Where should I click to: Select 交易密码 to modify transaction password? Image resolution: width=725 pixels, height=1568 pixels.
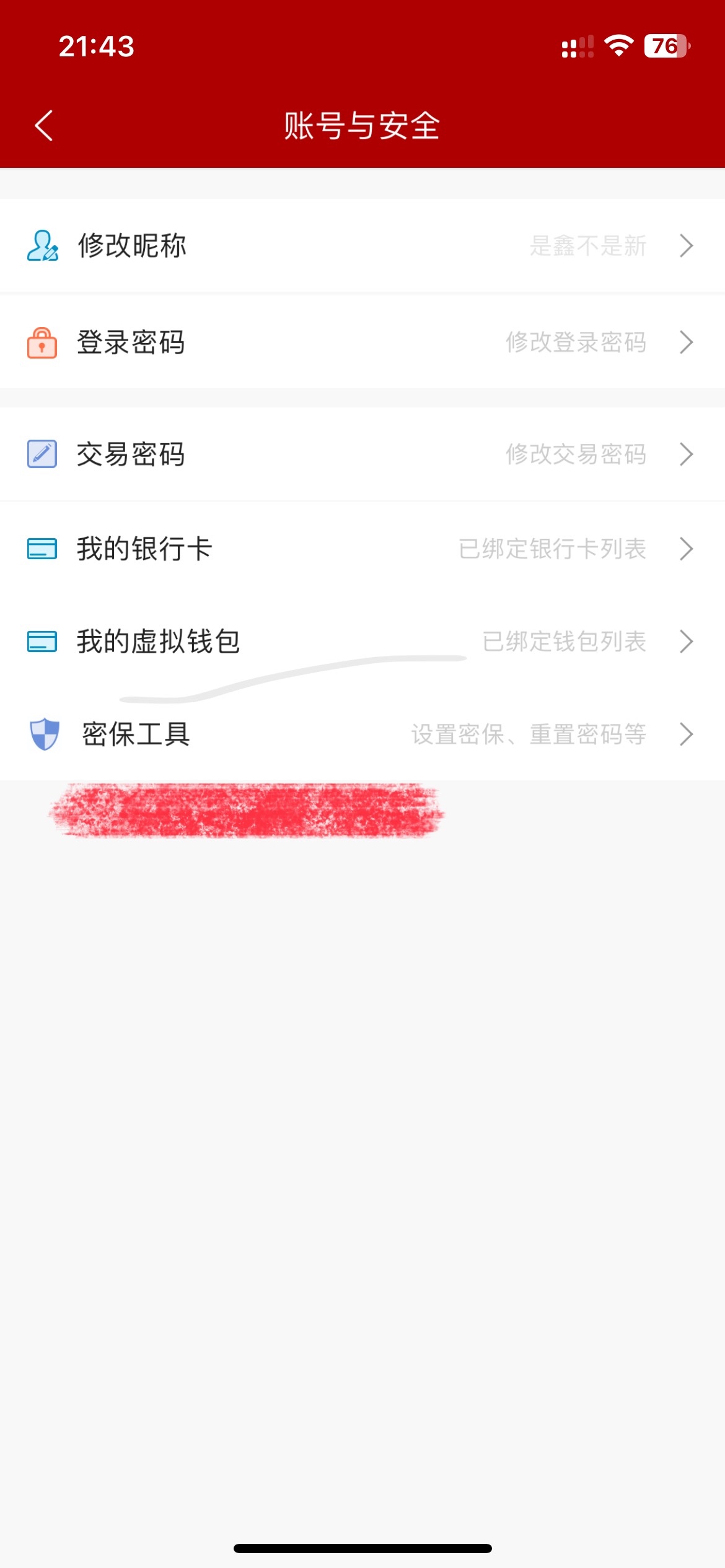point(362,454)
